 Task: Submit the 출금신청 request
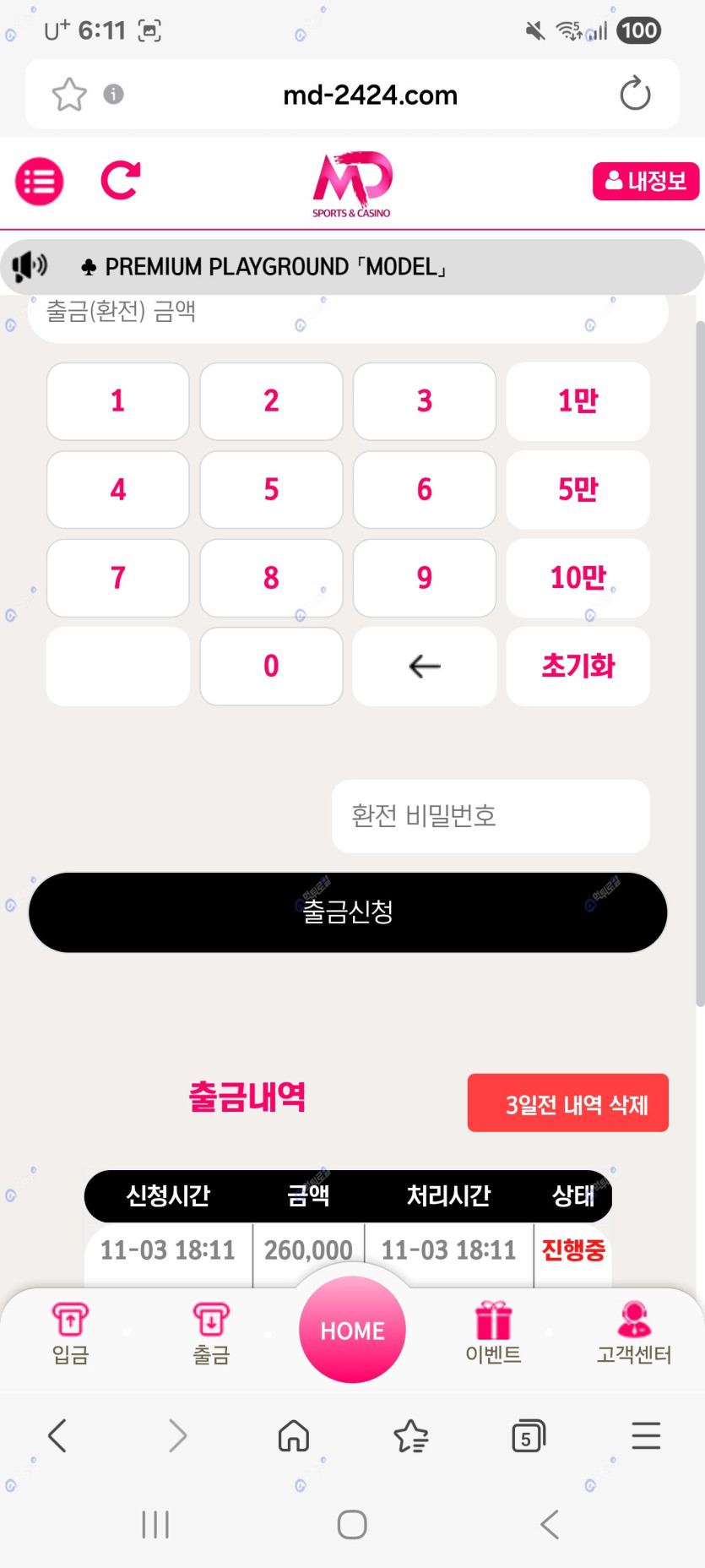pos(348,912)
